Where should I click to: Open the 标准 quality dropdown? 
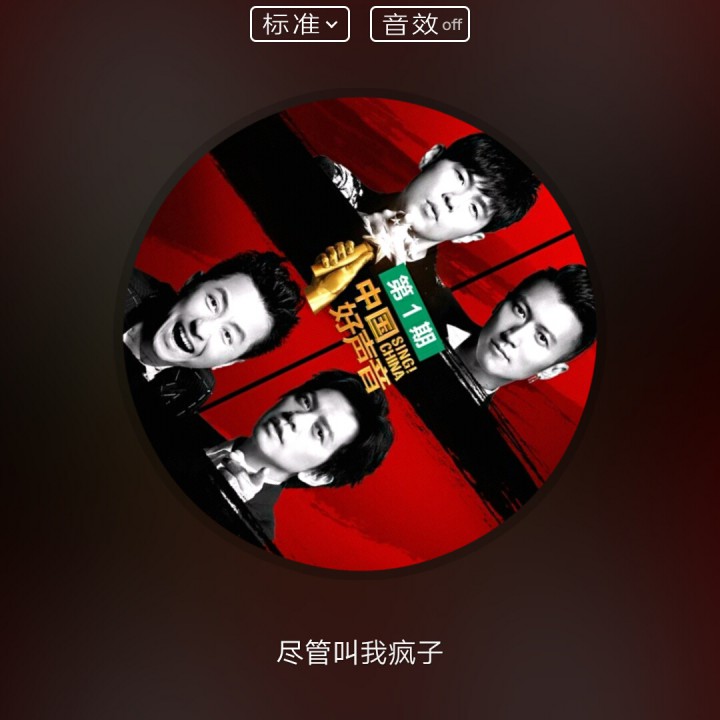click(x=299, y=24)
